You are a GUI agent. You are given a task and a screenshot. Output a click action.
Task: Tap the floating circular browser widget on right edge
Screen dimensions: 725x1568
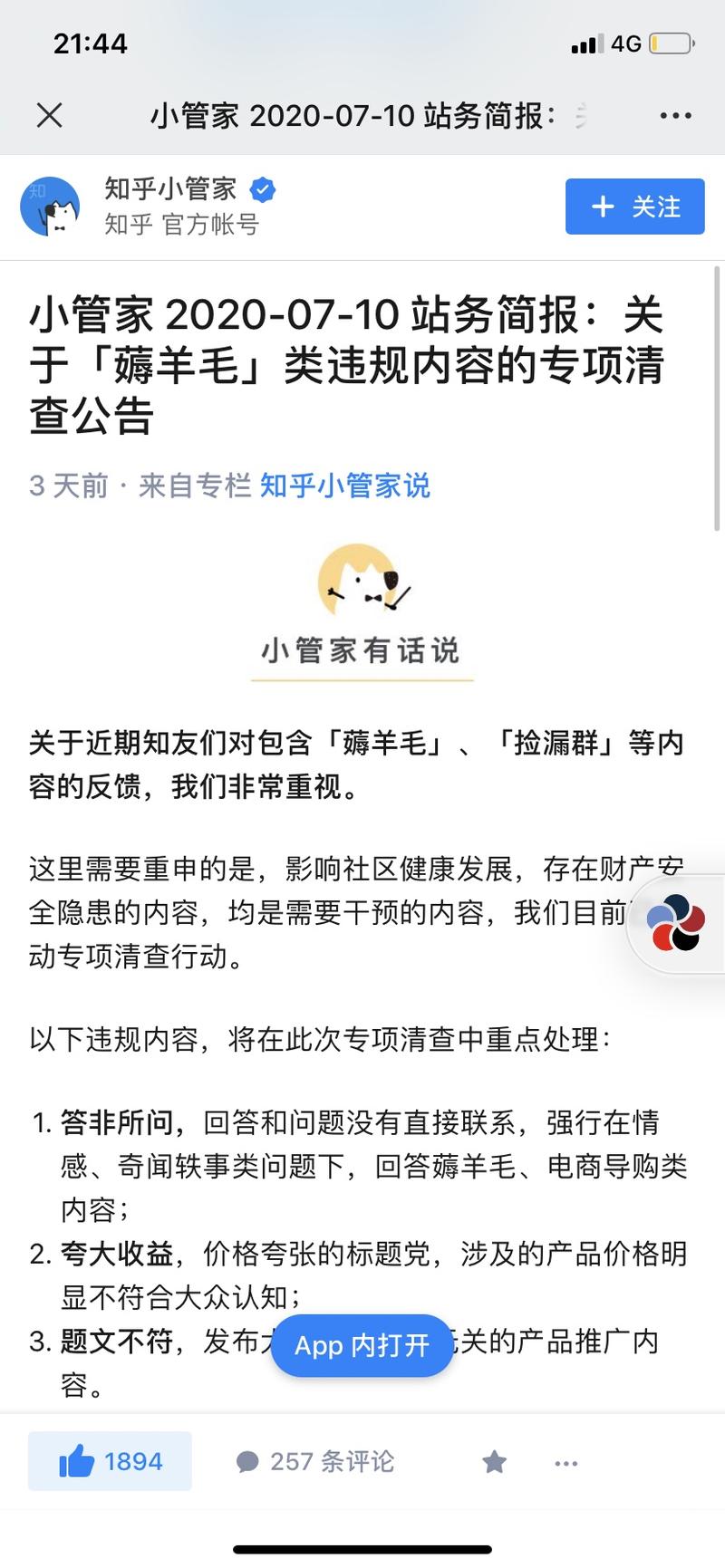[674, 926]
